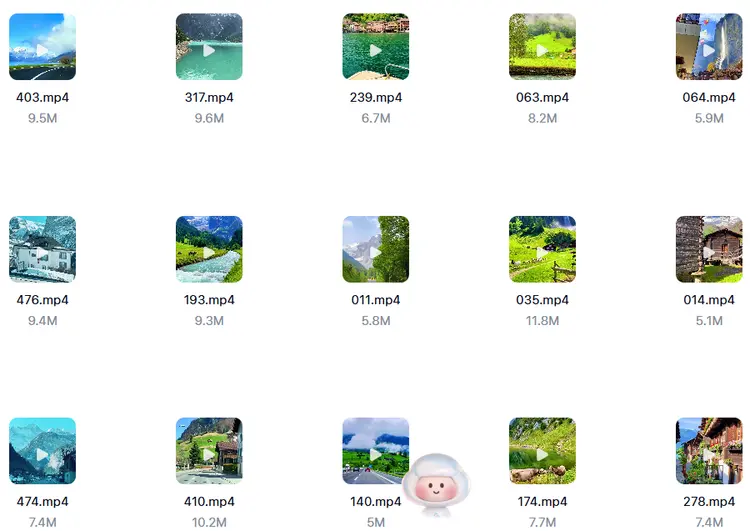This screenshot has height=531, width=750.
Task: Tap the 064.mp4 waterfall video
Action: click(x=708, y=47)
